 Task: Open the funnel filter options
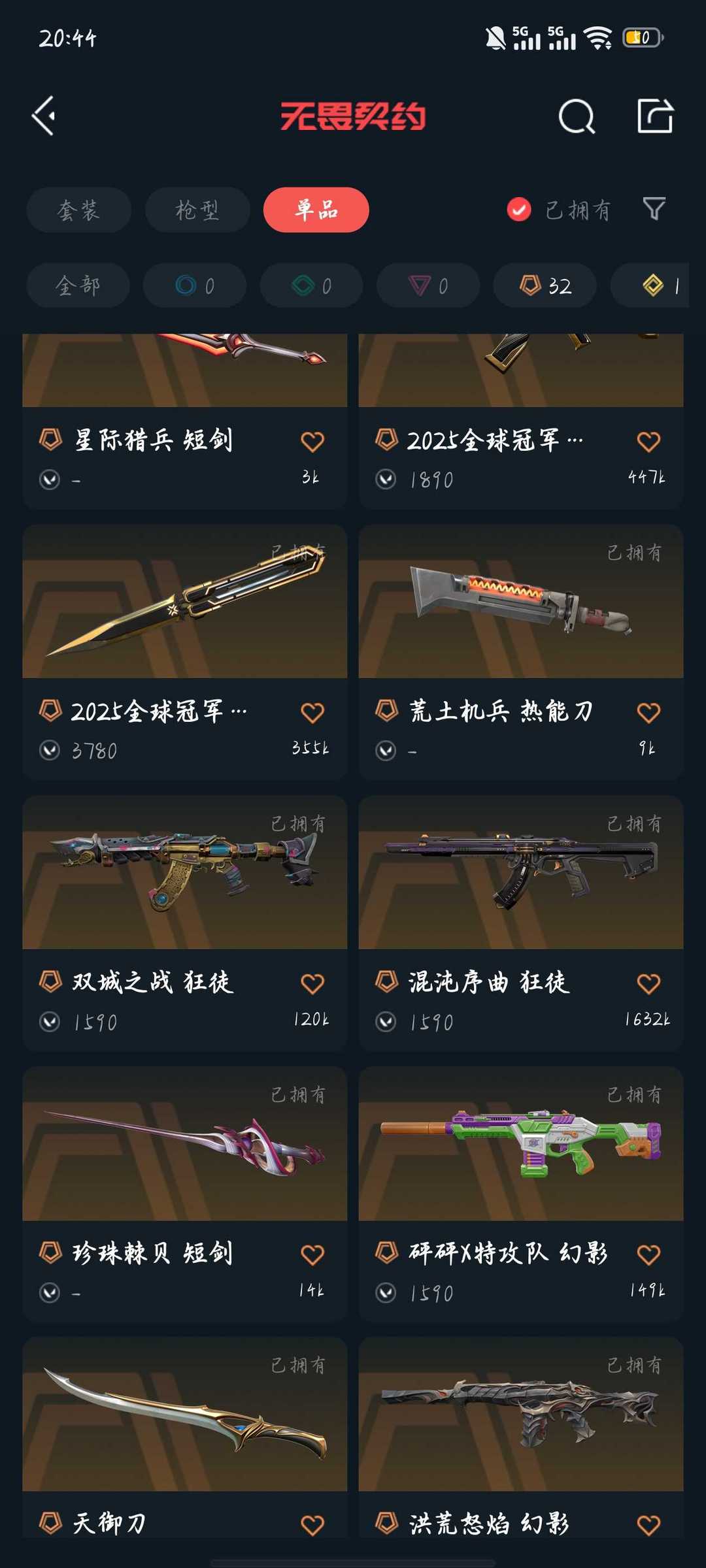pos(654,209)
